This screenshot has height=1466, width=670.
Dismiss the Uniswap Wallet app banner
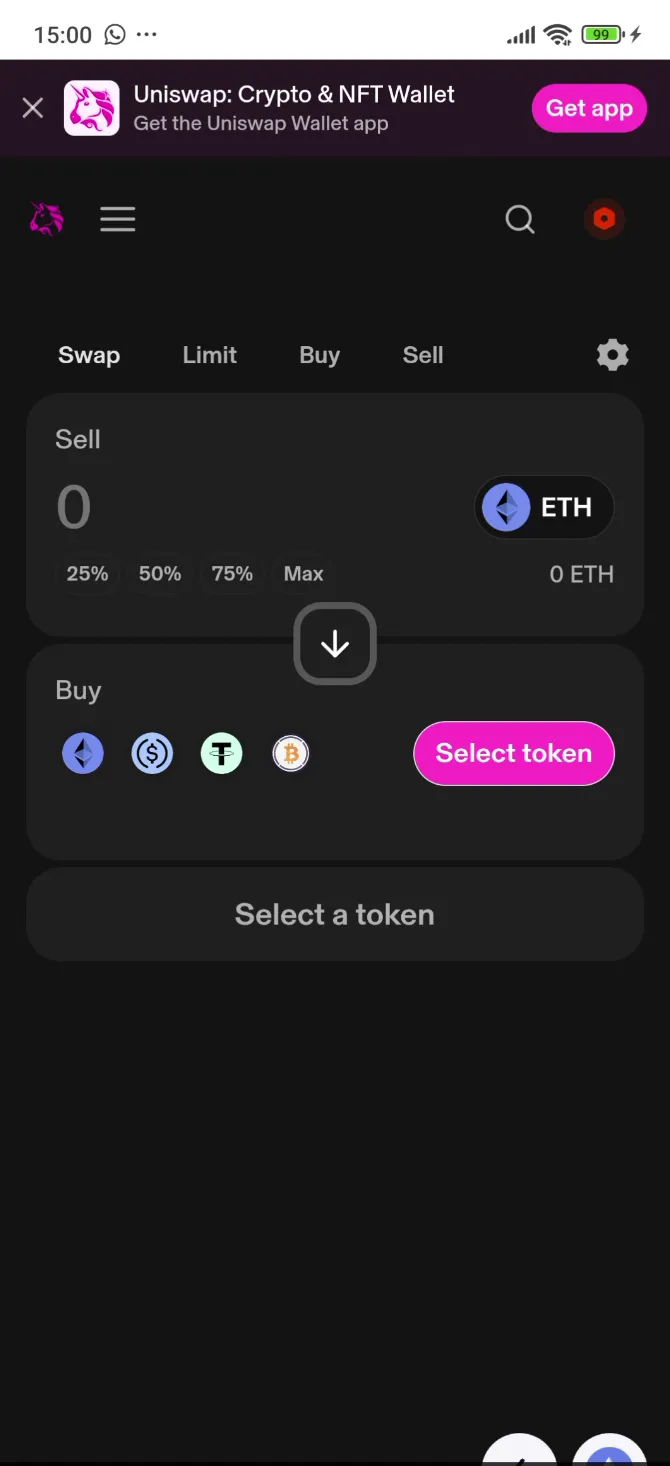[x=33, y=108]
